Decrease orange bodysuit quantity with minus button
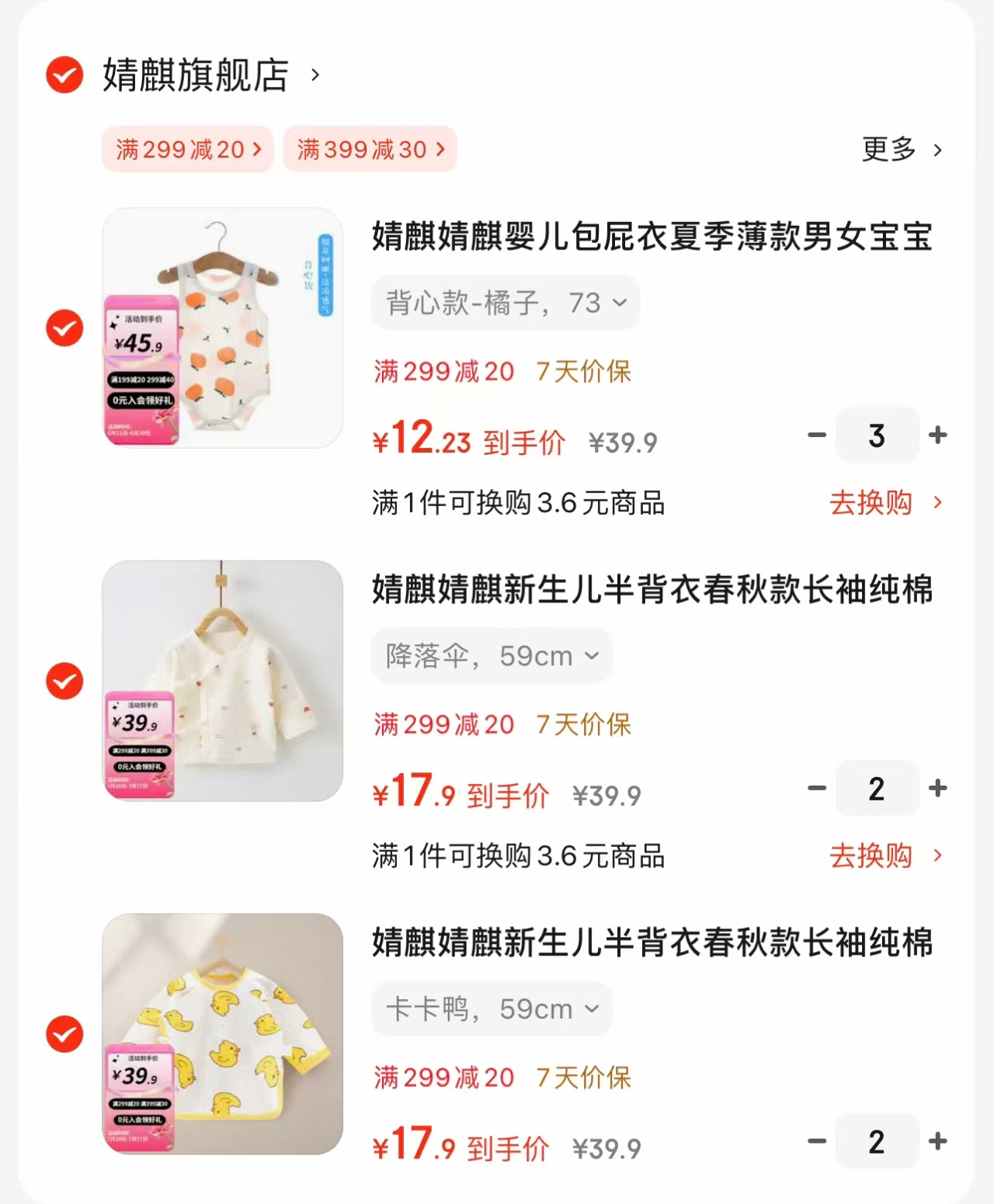994x1204 pixels. [x=816, y=435]
